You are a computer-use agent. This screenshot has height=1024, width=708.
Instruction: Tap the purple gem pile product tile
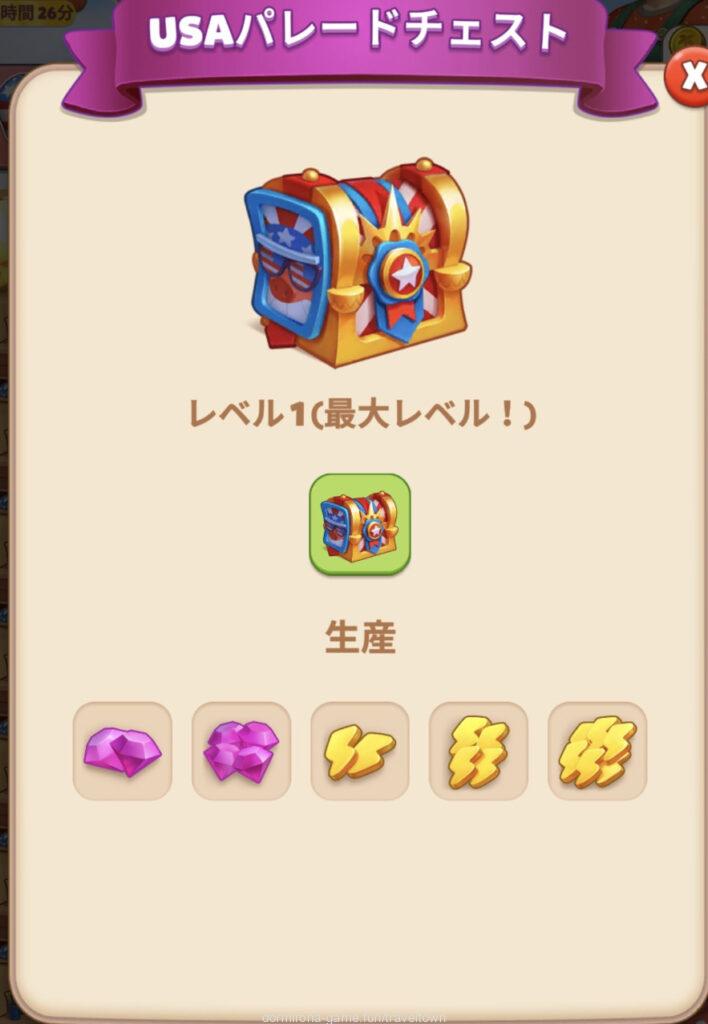(241, 750)
